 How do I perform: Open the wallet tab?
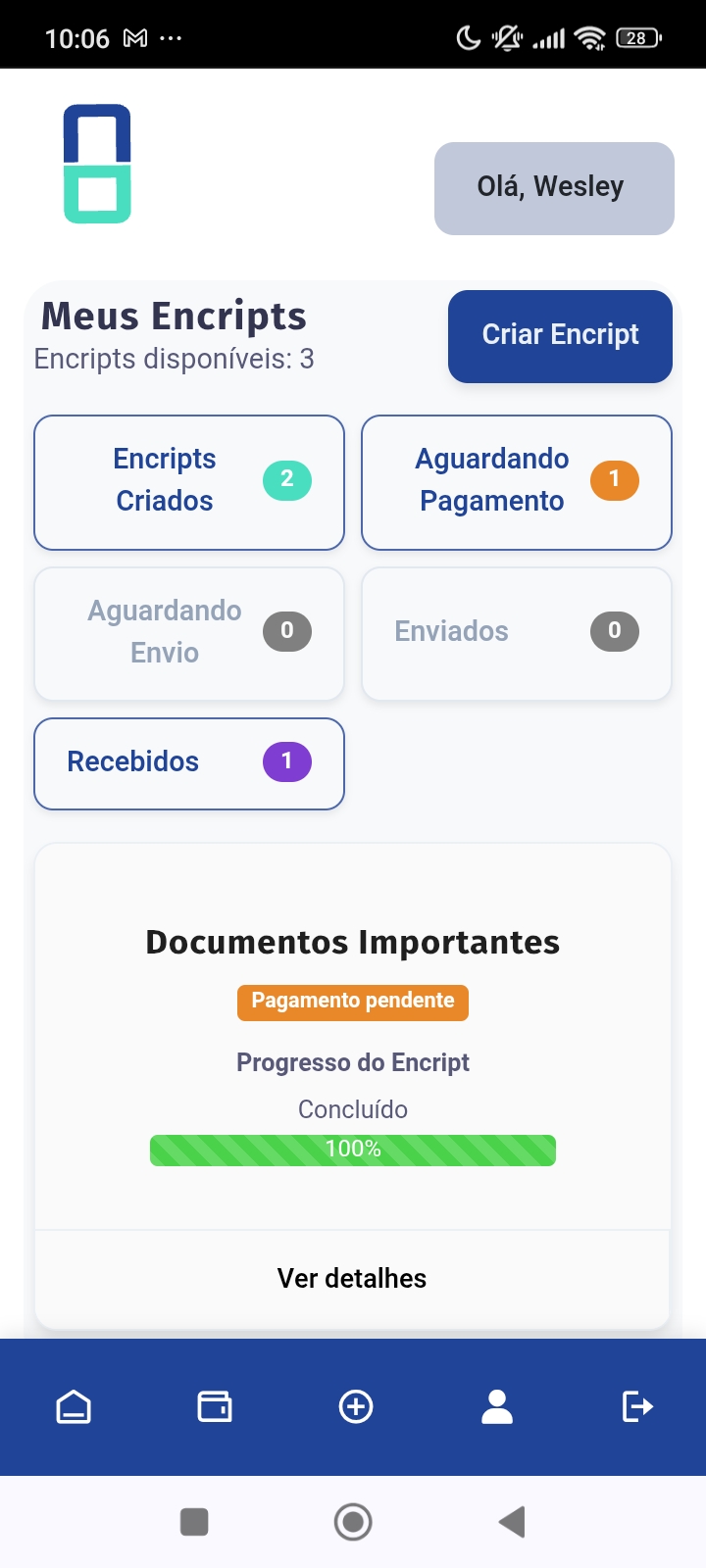215,1407
